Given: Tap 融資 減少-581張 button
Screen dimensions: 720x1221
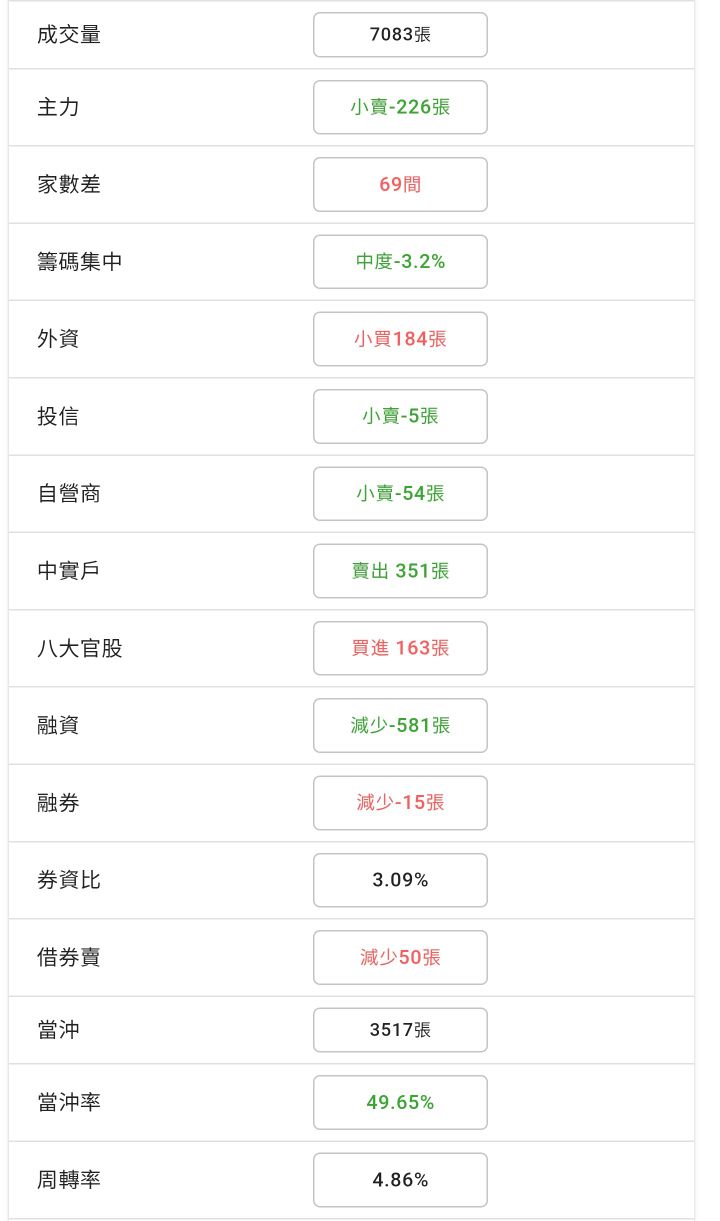Looking at the screenshot, I should pyautogui.click(x=400, y=725).
